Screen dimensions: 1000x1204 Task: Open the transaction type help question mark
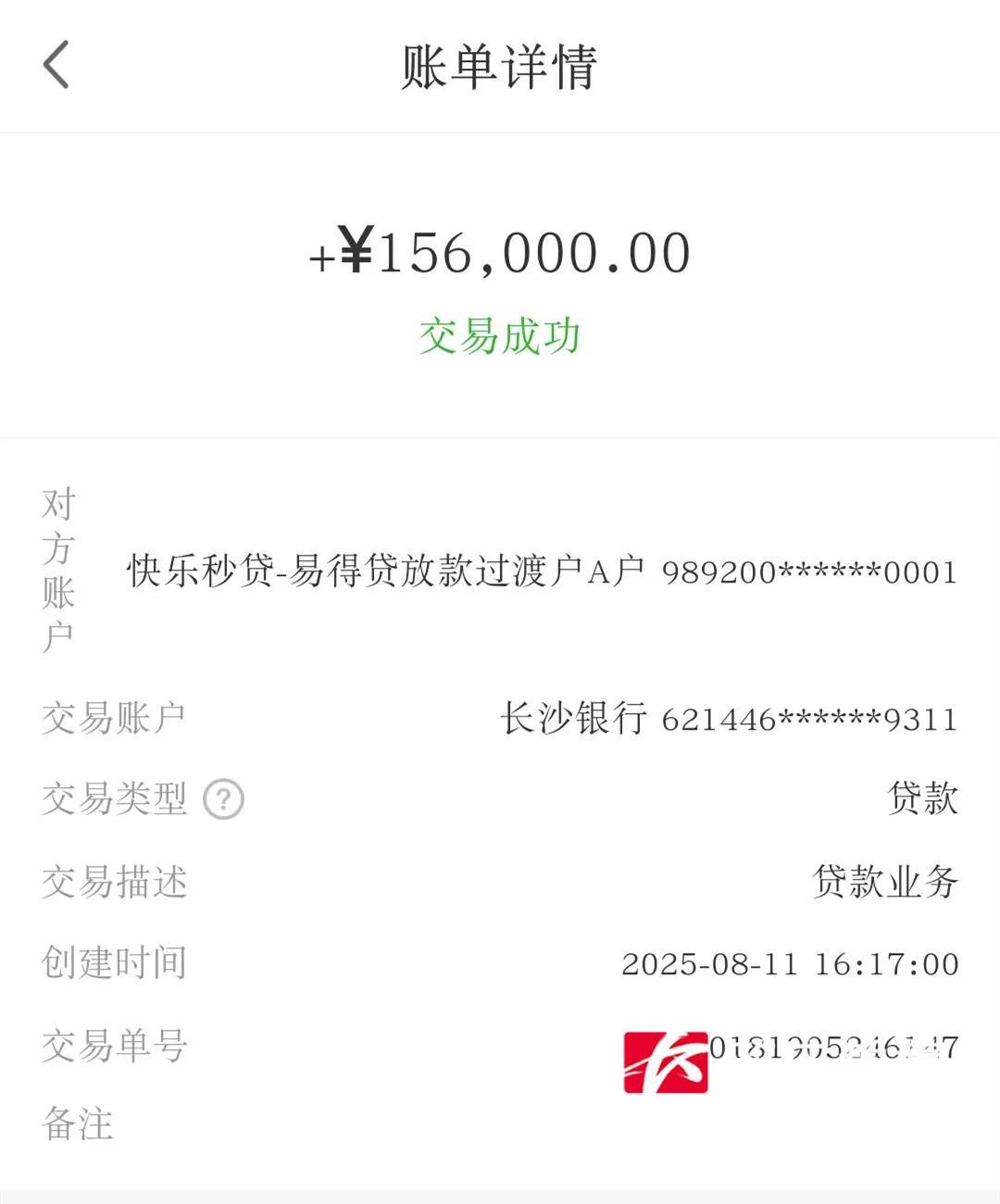click(225, 798)
